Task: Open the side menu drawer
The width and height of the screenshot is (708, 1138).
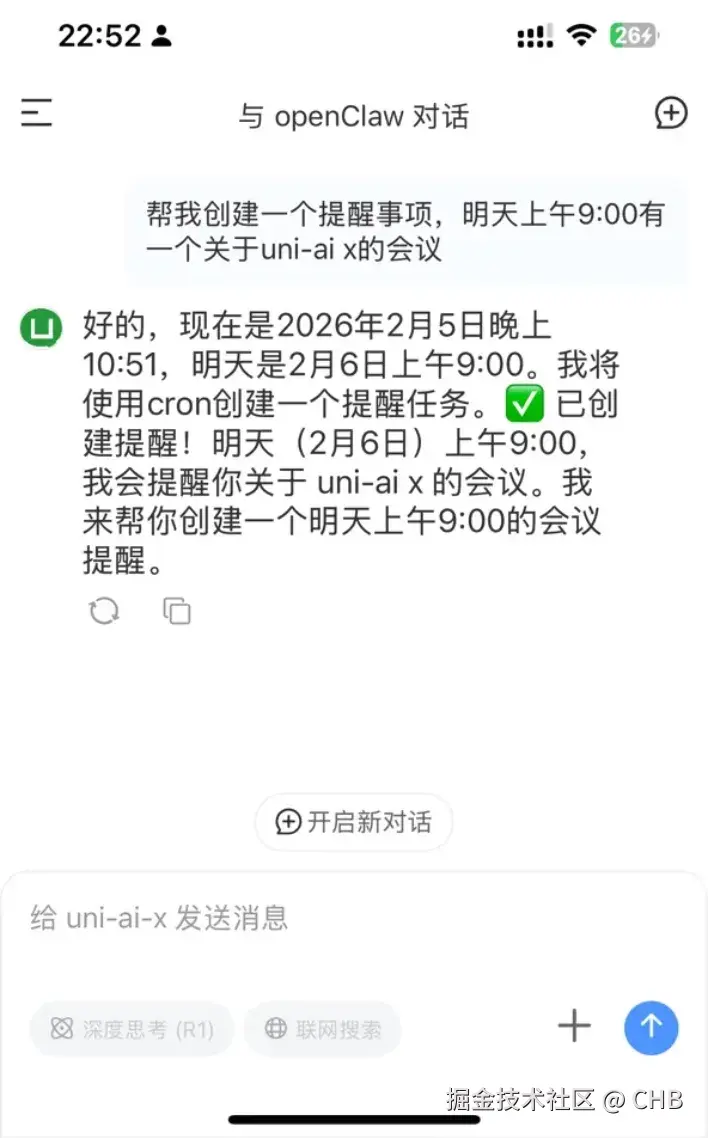Action: (x=36, y=113)
